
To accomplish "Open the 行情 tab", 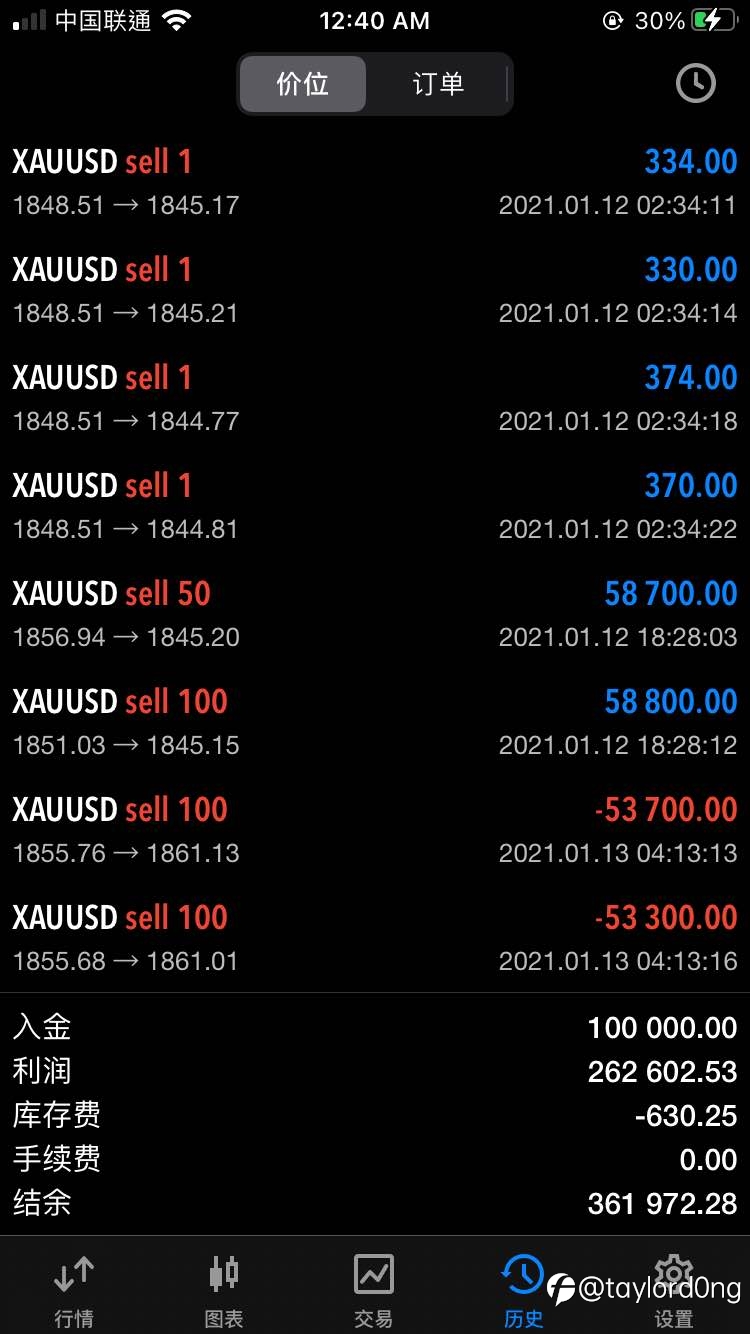I will click(74, 1291).
